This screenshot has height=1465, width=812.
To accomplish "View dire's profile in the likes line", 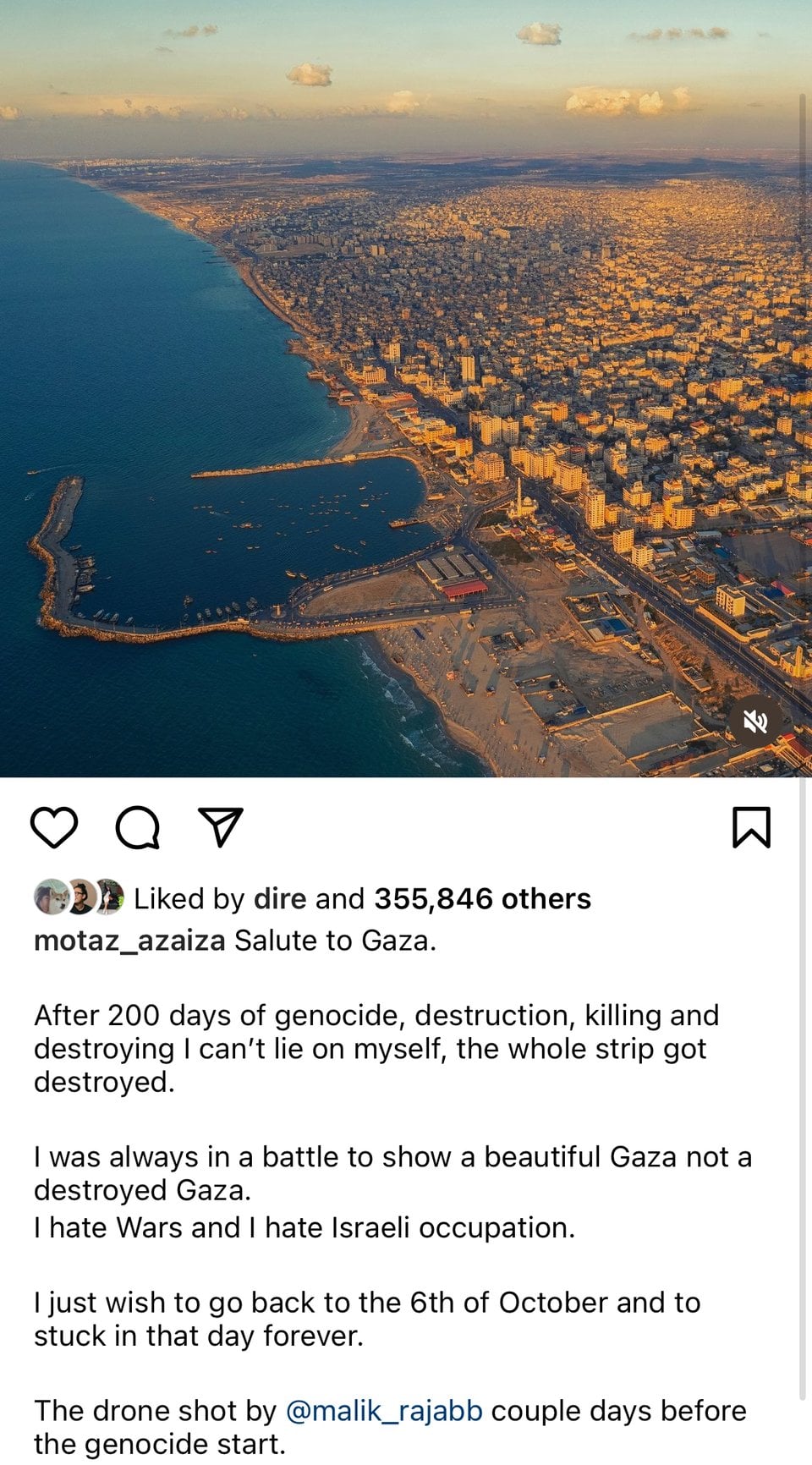I will click(x=280, y=898).
